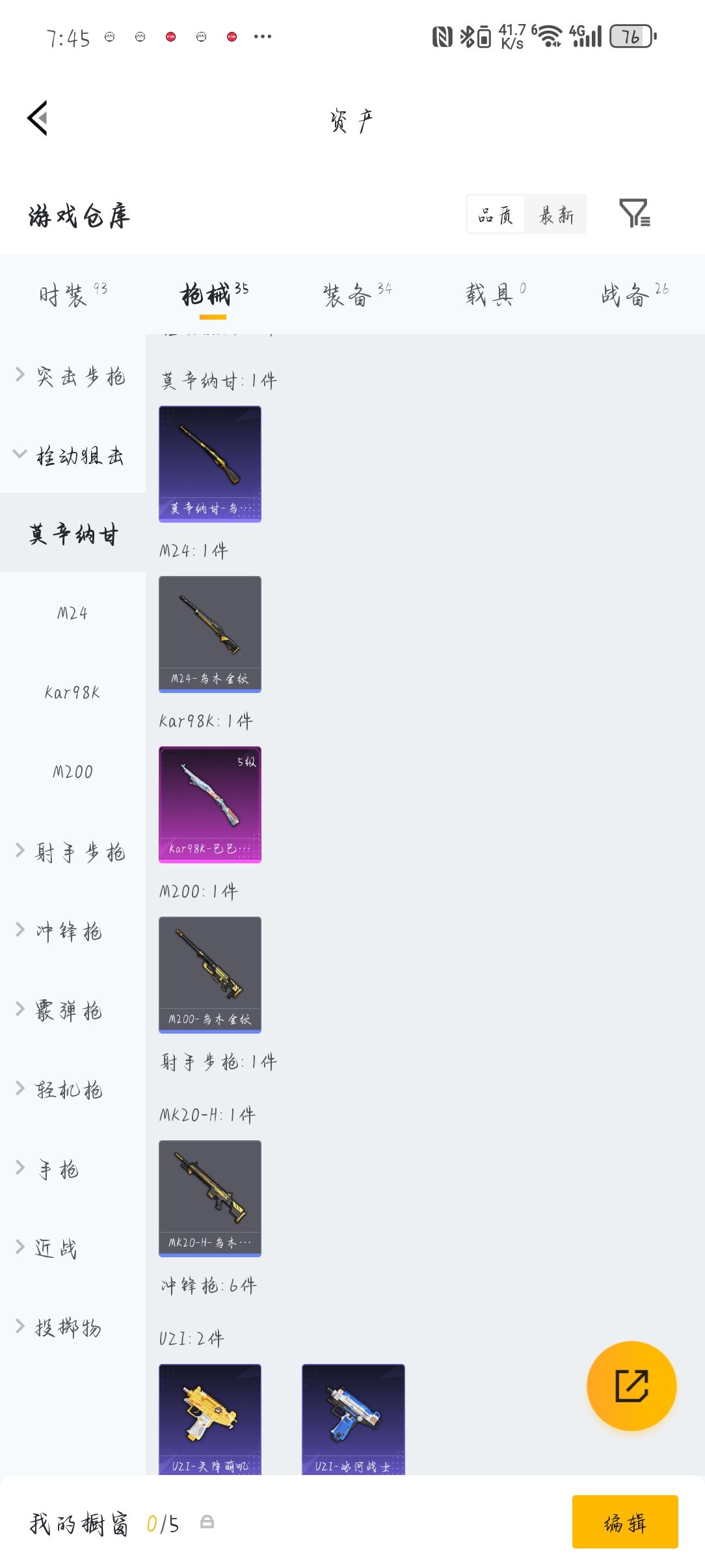Go back using the top-left arrow
This screenshot has width=705, height=1568.
point(38,118)
